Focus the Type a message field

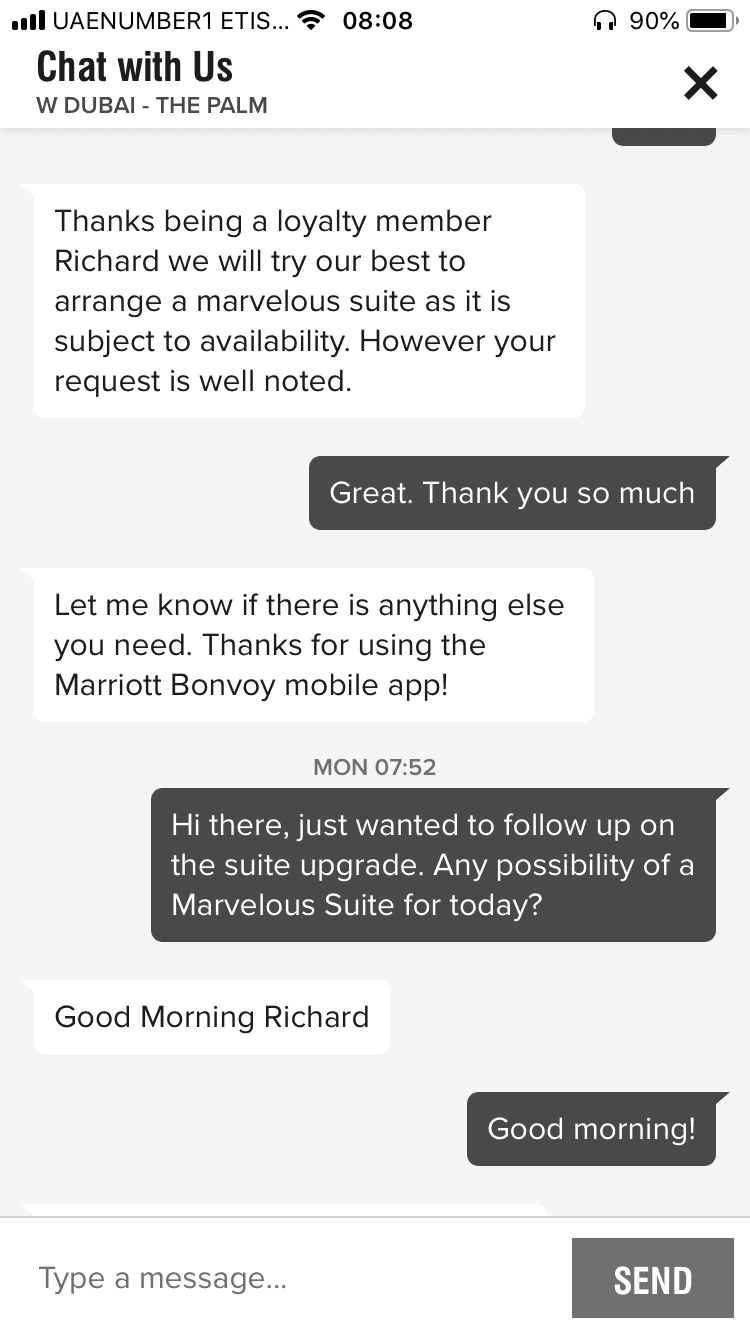click(x=290, y=1277)
